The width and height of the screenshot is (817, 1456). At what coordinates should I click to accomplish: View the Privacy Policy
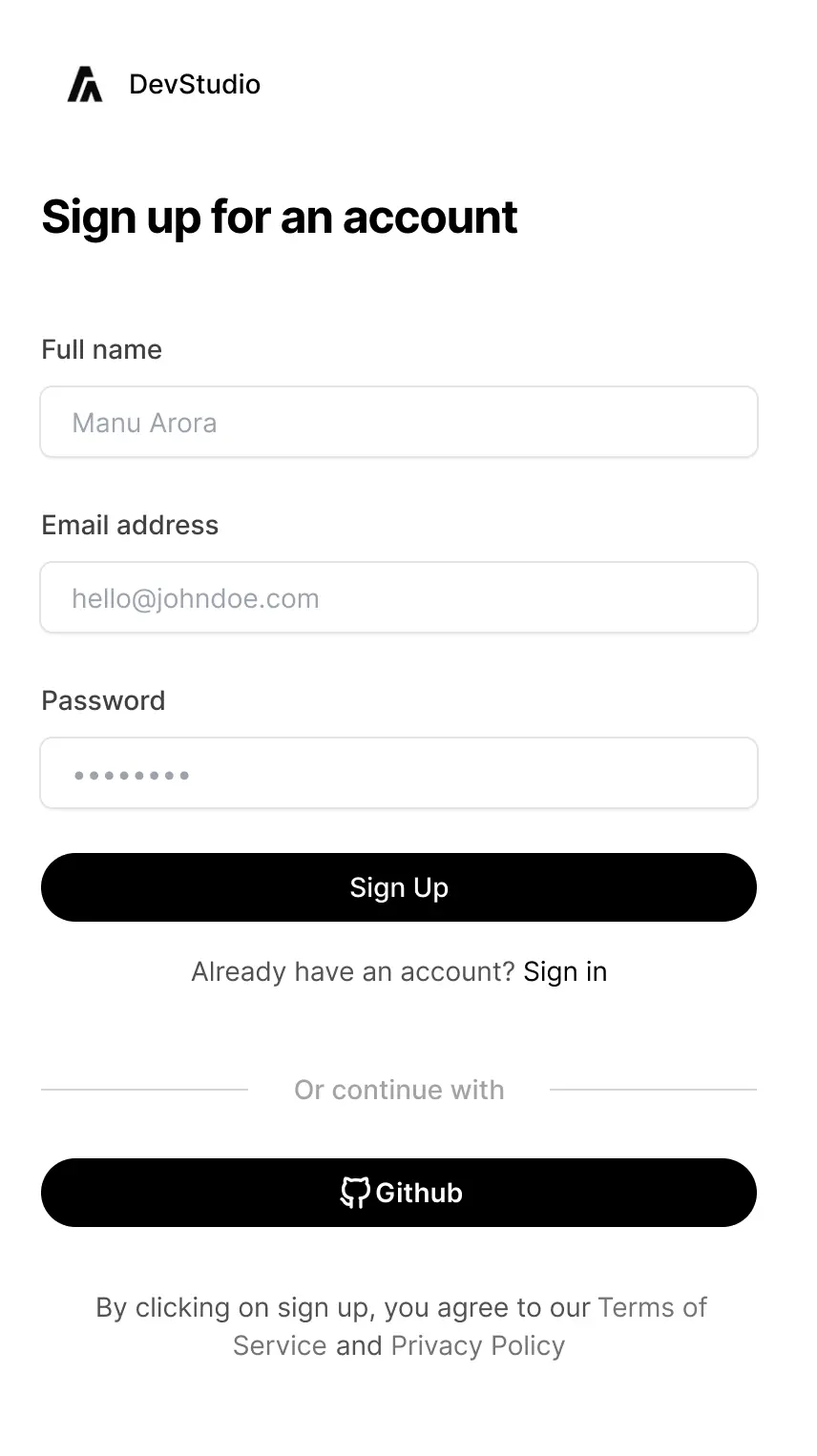[x=477, y=1345]
